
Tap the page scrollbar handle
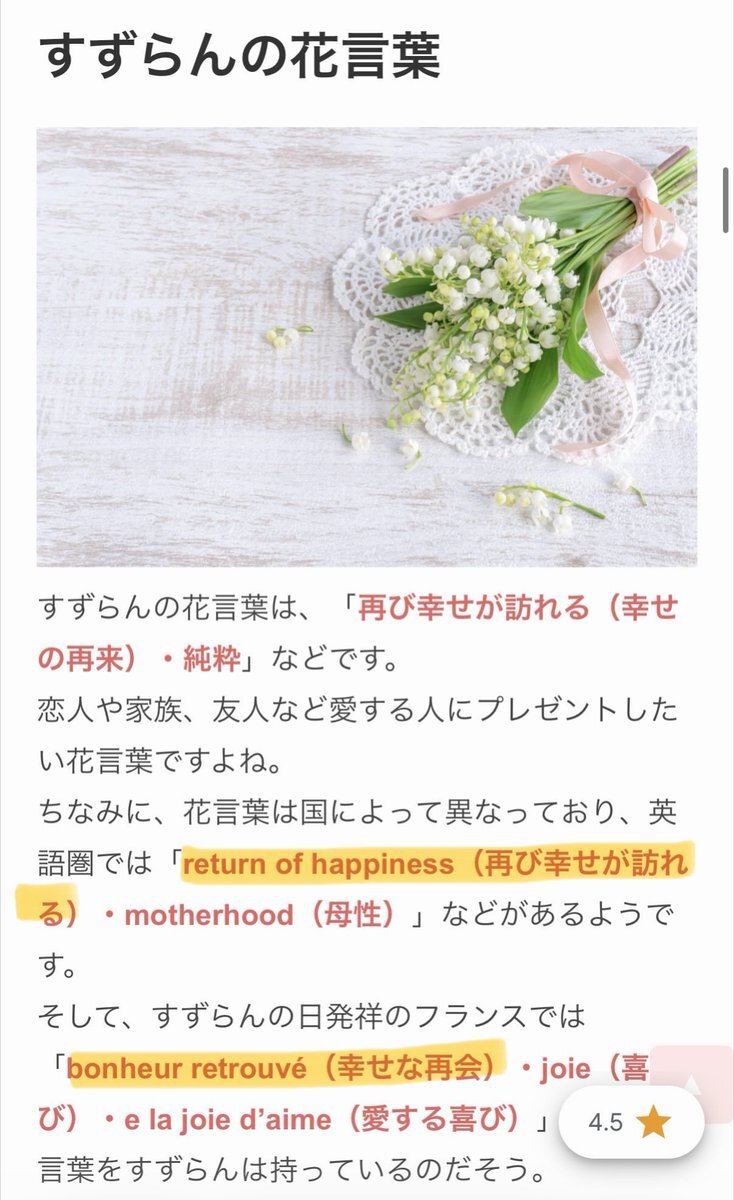(x=726, y=200)
